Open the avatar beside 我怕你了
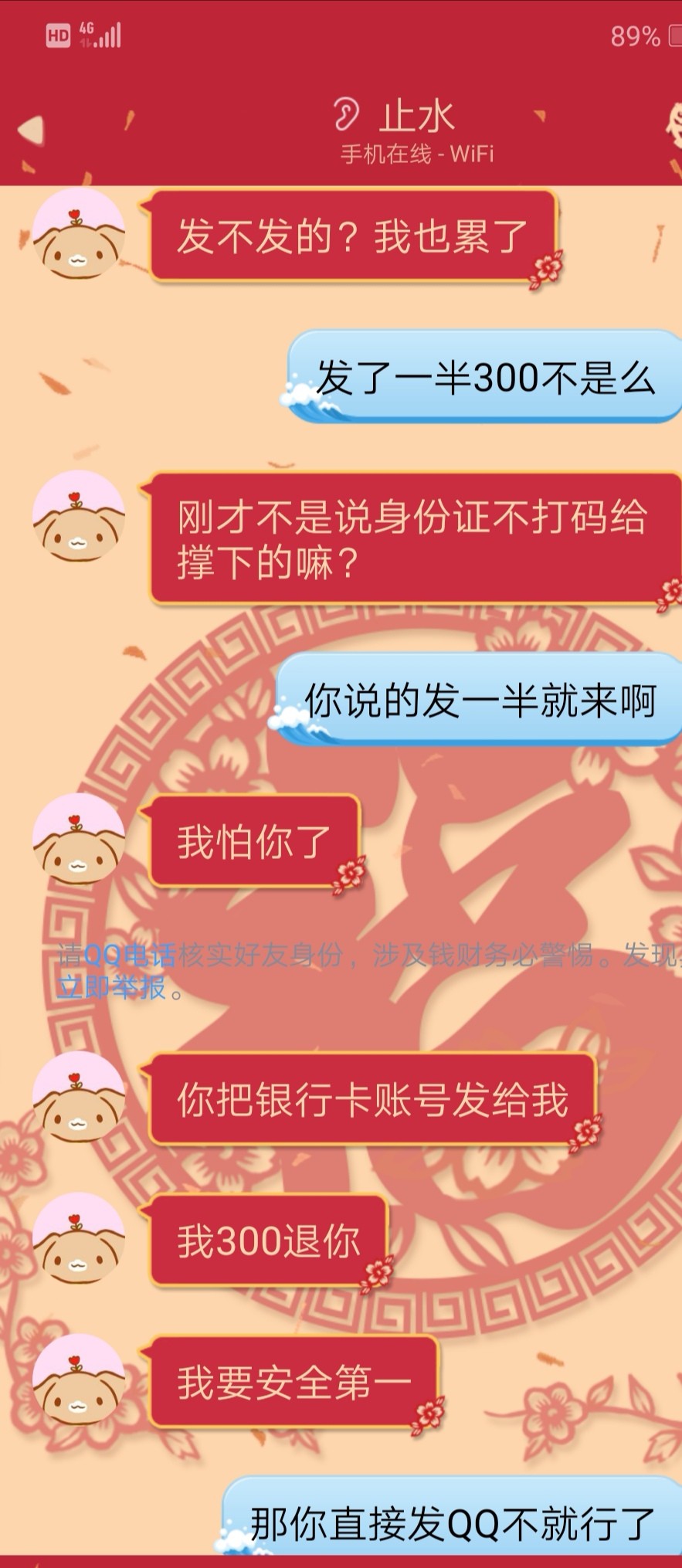The height and width of the screenshot is (1568, 682). [78, 839]
